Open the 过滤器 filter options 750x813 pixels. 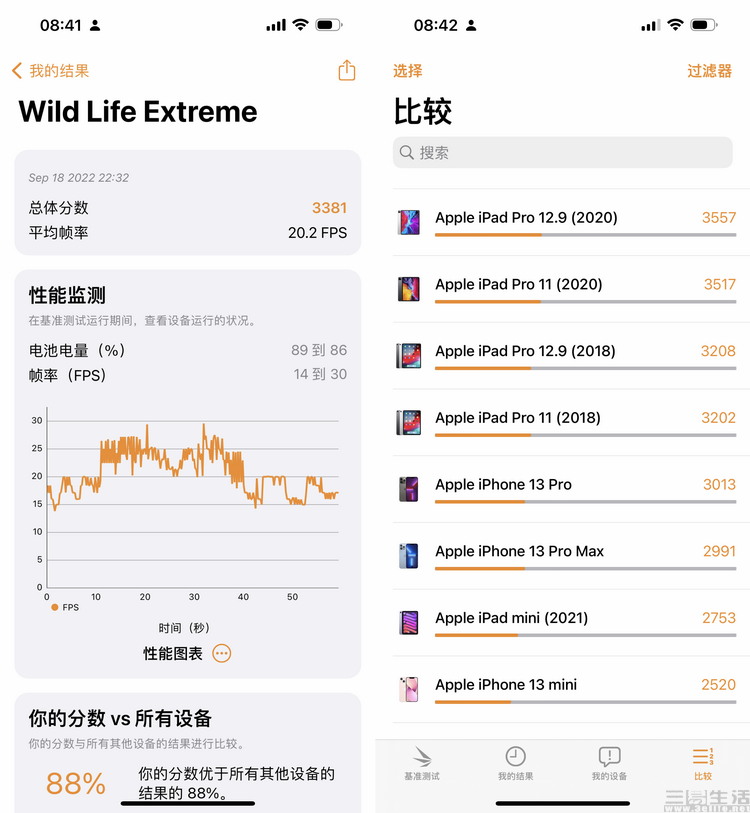coord(709,71)
